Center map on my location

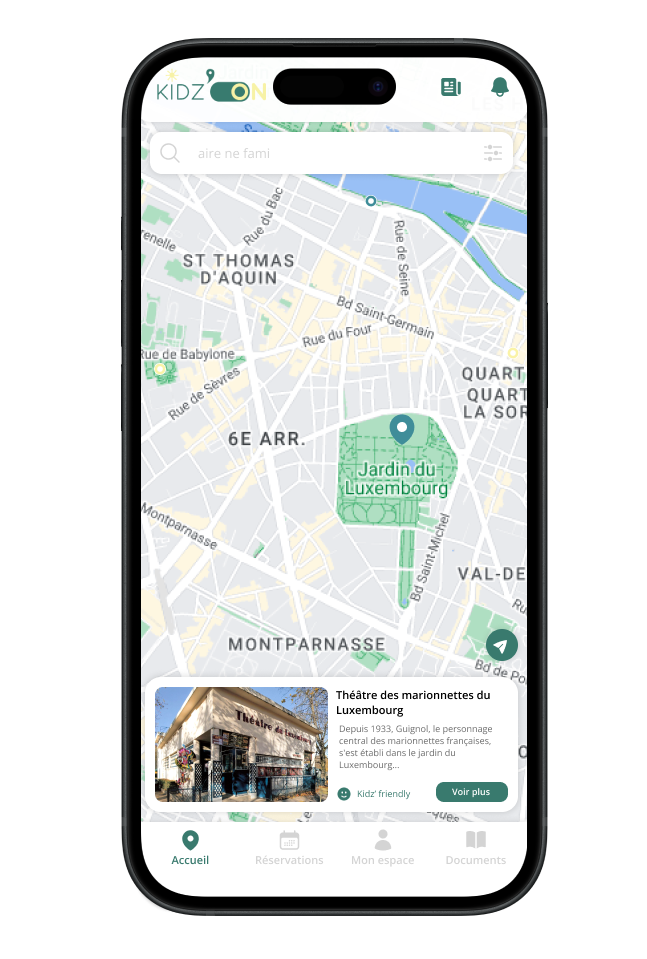point(502,645)
